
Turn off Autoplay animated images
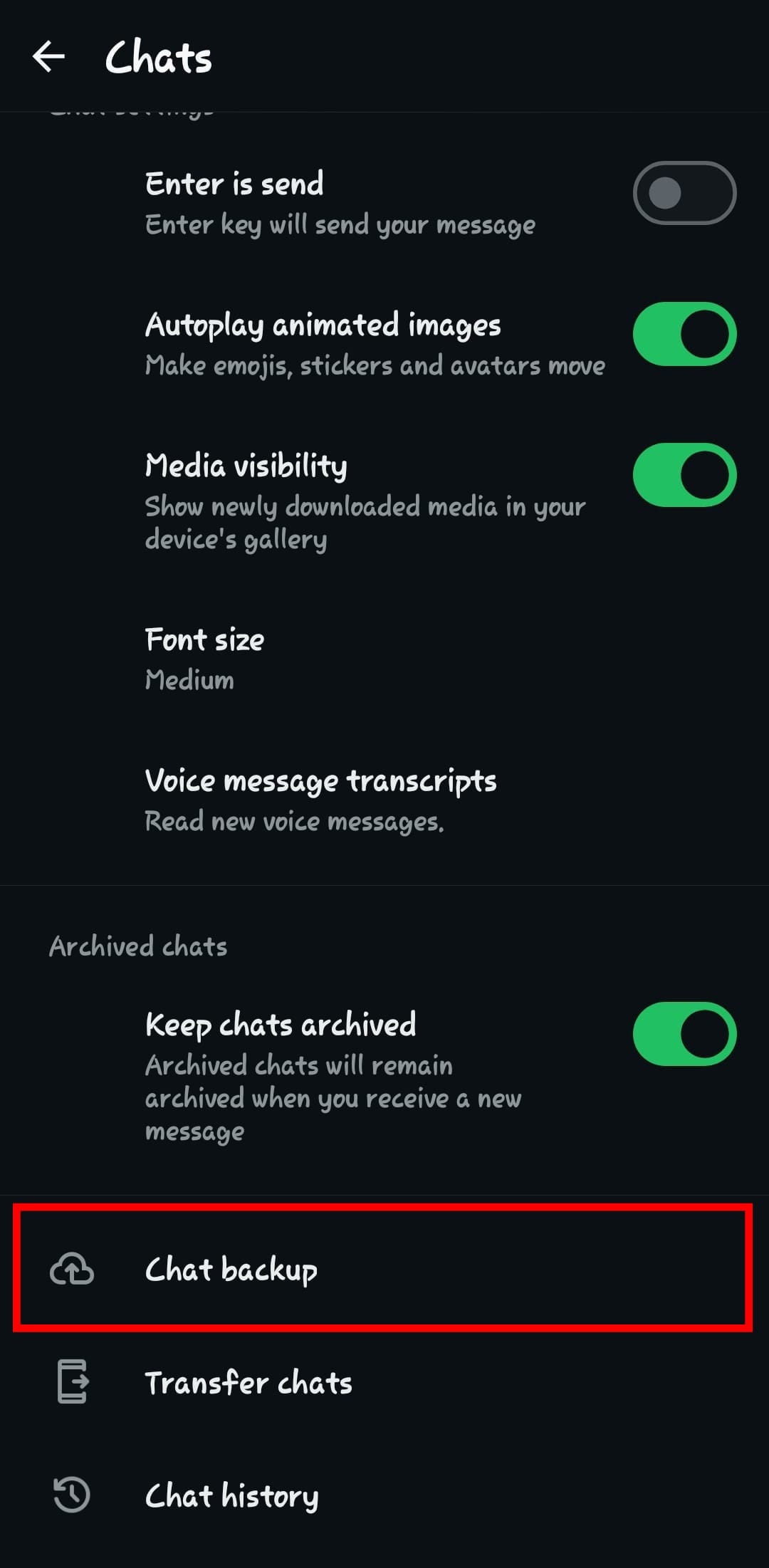point(684,334)
